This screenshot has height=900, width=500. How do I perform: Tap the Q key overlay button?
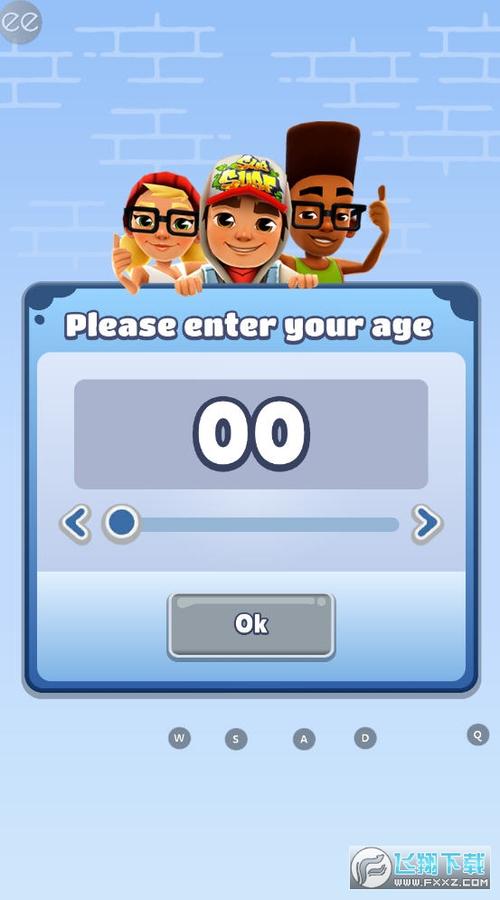point(478,734)
